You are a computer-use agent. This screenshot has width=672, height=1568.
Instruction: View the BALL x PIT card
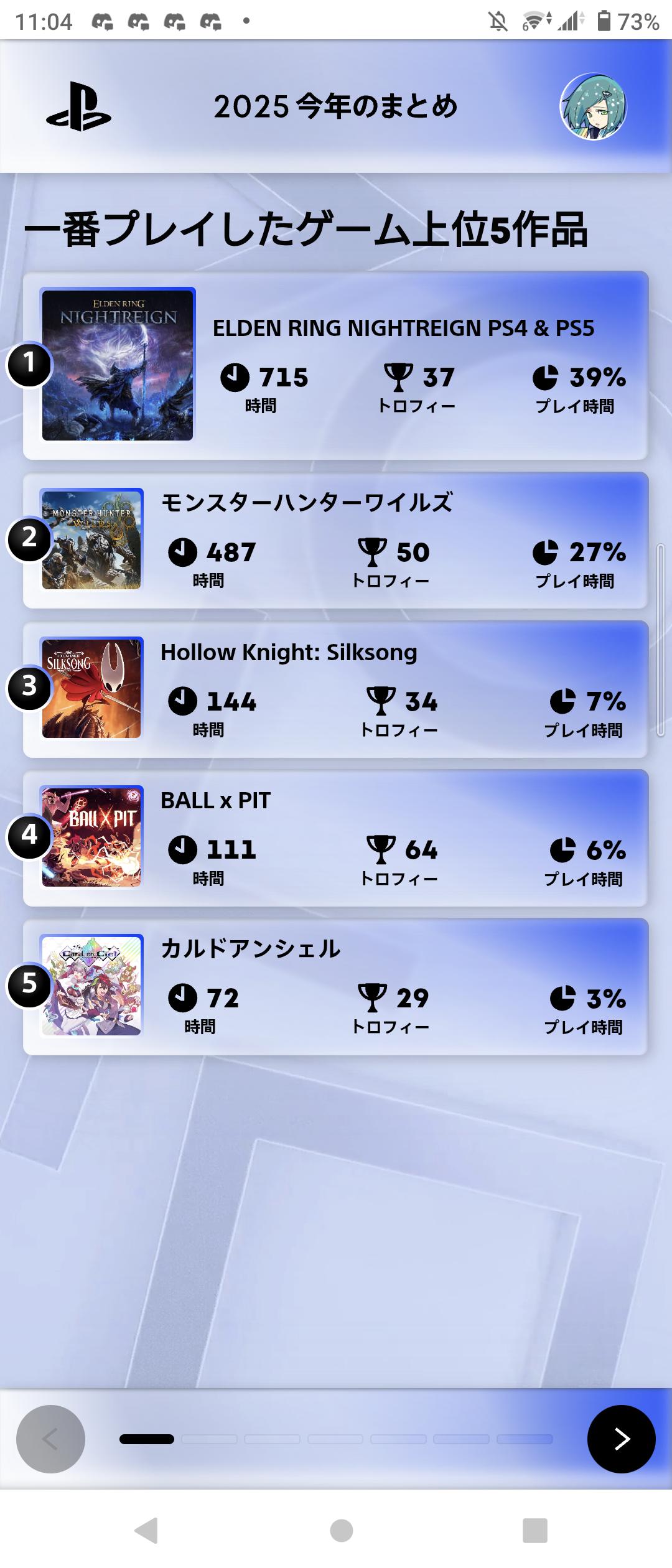[x=336, y=838]
